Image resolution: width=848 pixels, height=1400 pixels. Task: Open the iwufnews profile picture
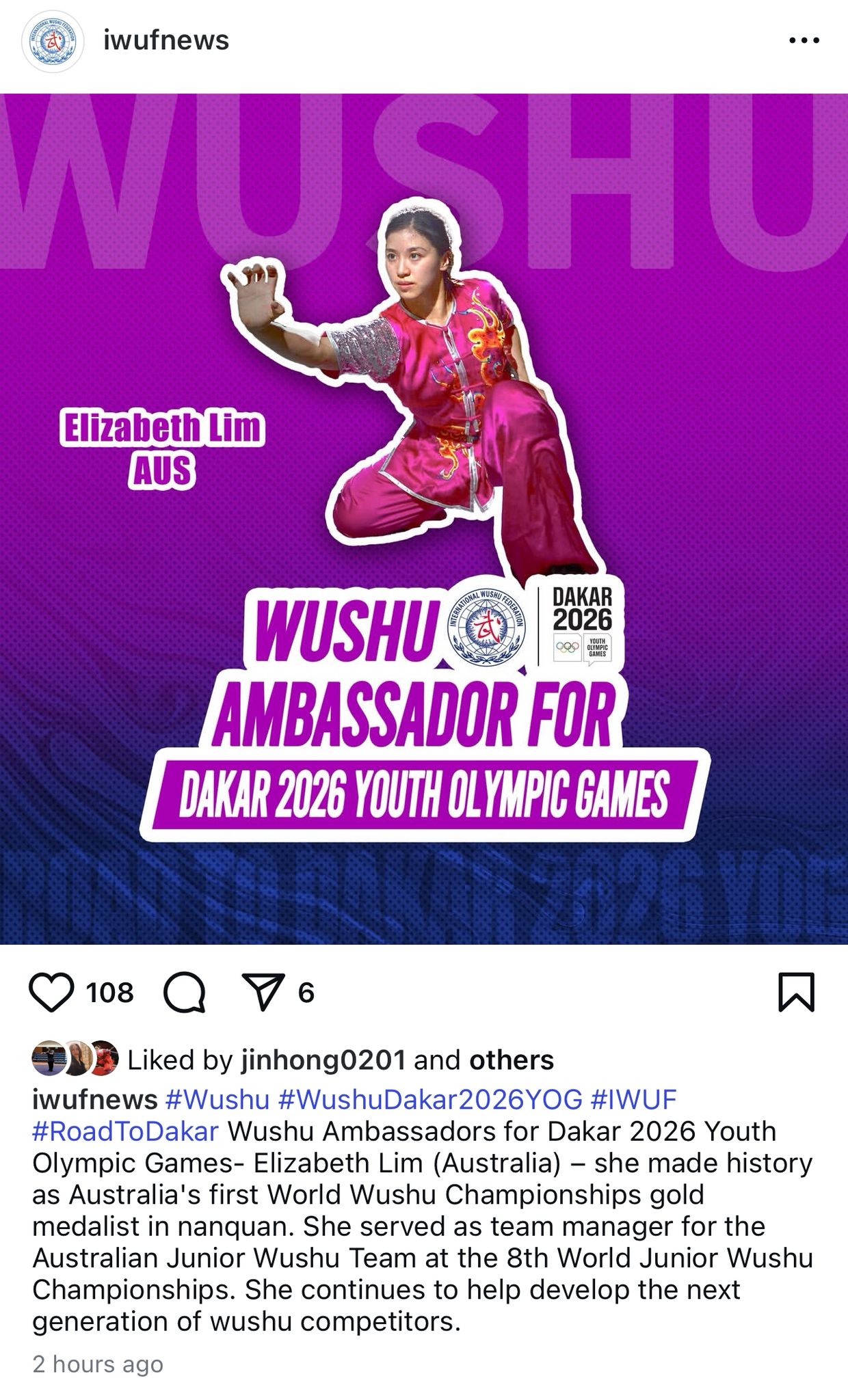53,42
